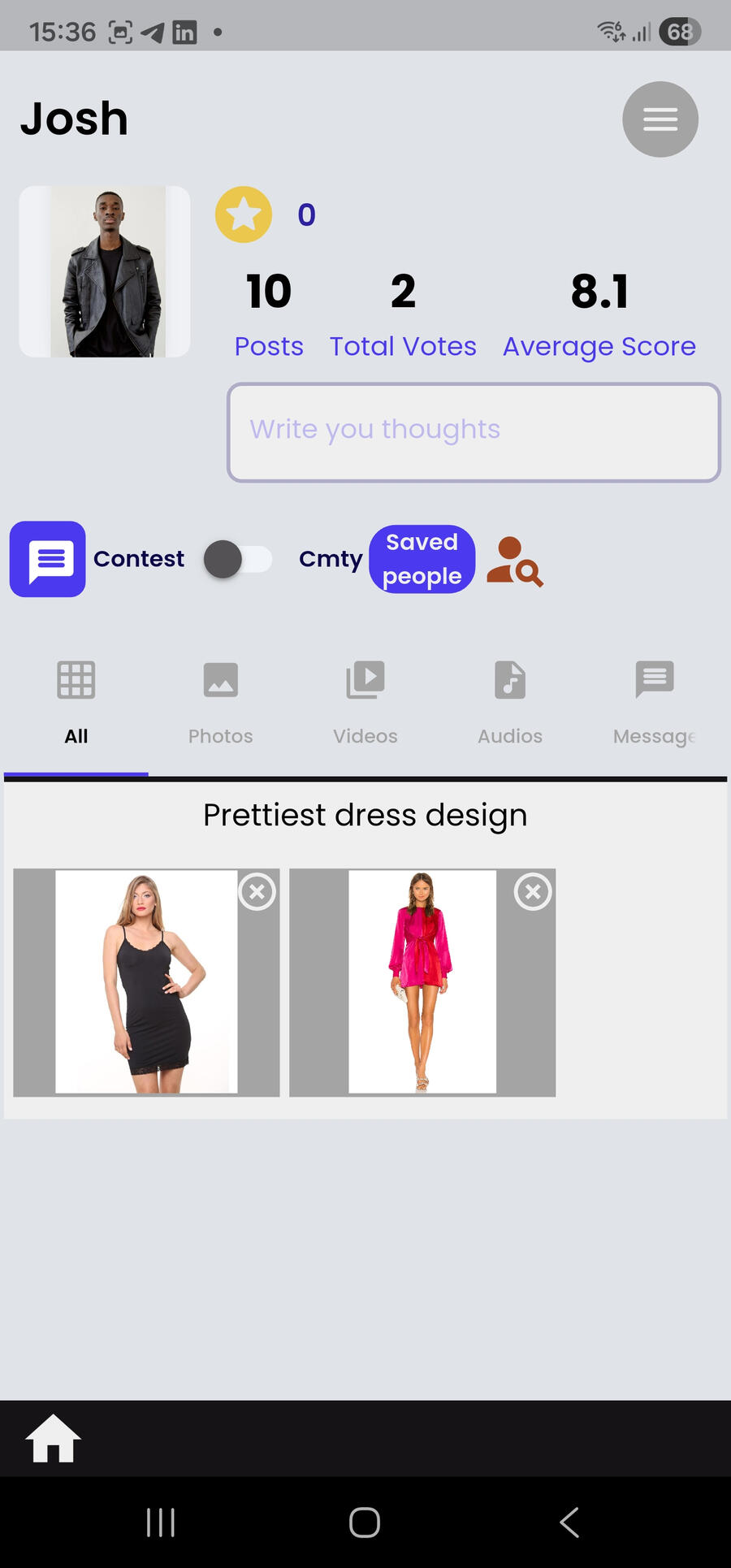Open the purple chat message icon
This screenshot has width=731, height=1568.
point(48,559)
